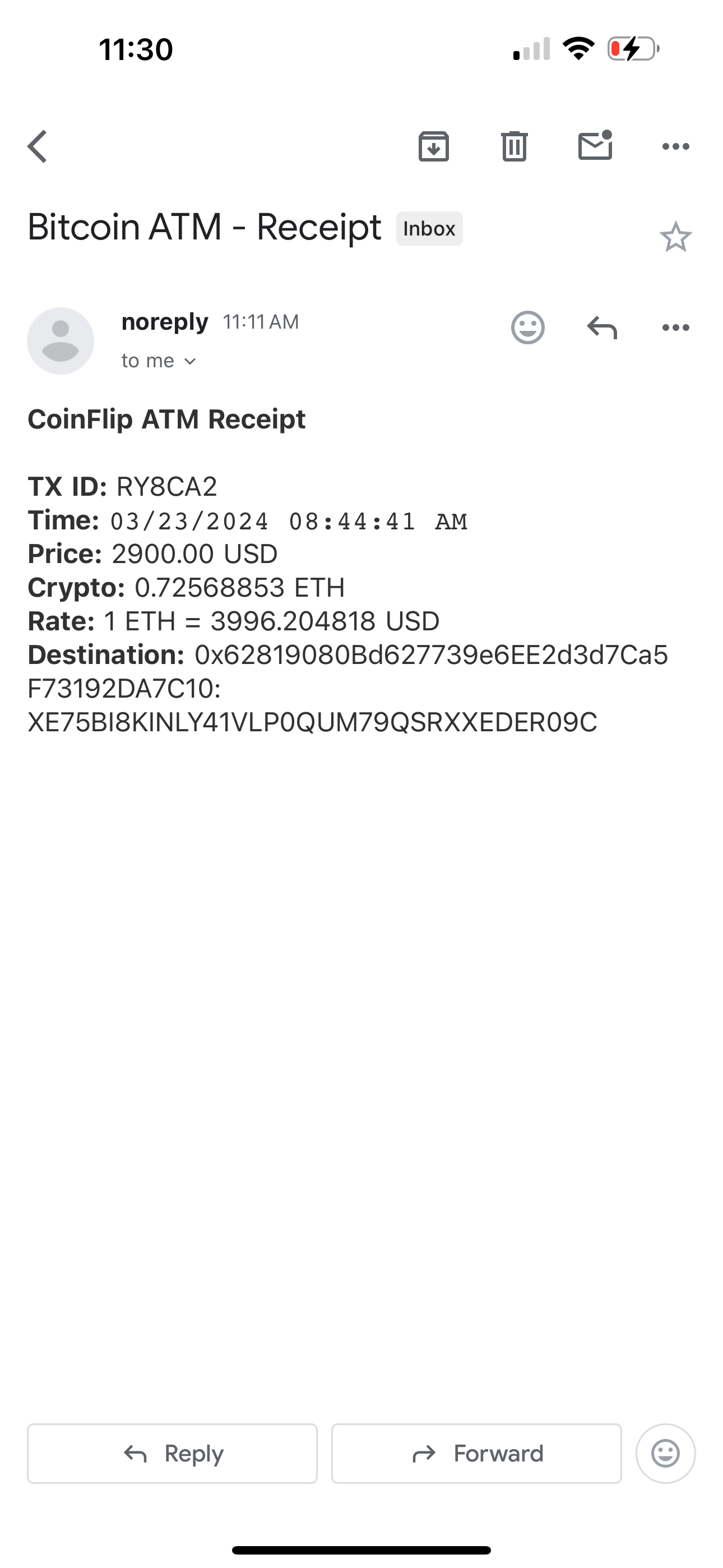Go back to the inbox
Screen dimensions: 723x1568
(x=38, y=147)
